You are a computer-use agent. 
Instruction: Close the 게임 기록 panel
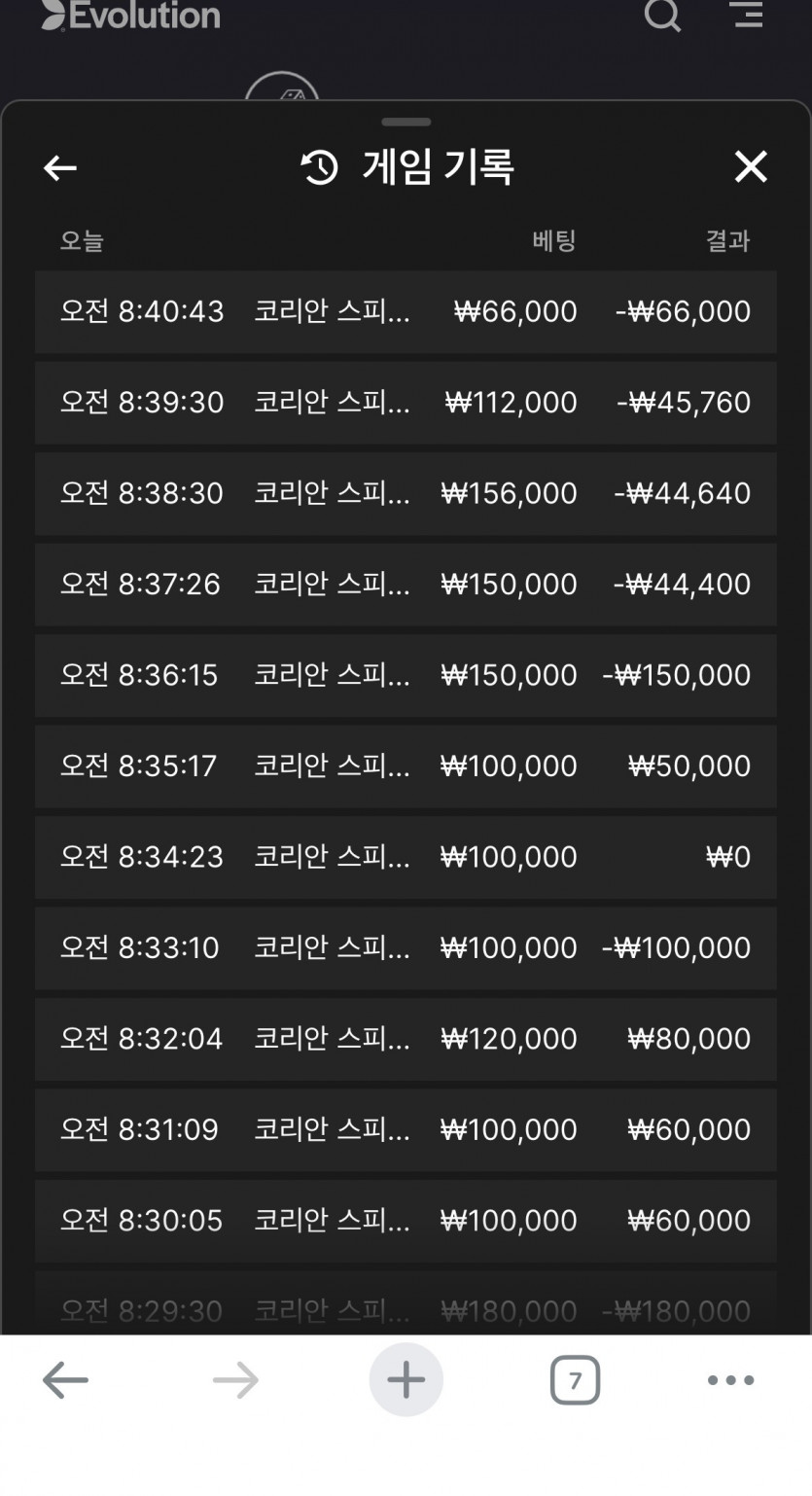point(751,167)
